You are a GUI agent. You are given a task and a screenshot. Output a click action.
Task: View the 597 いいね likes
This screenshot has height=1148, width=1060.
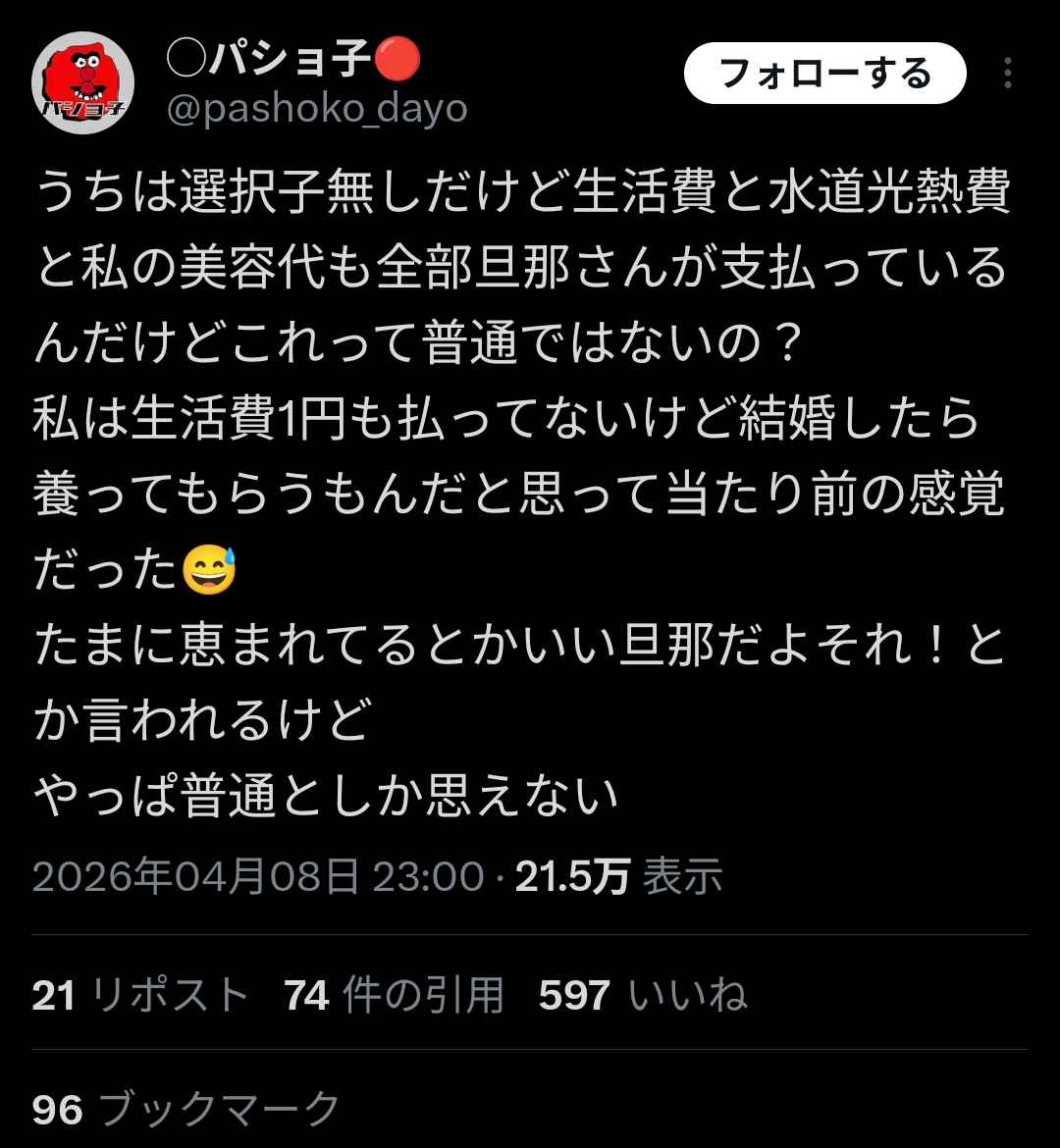(x=643, y=995)
